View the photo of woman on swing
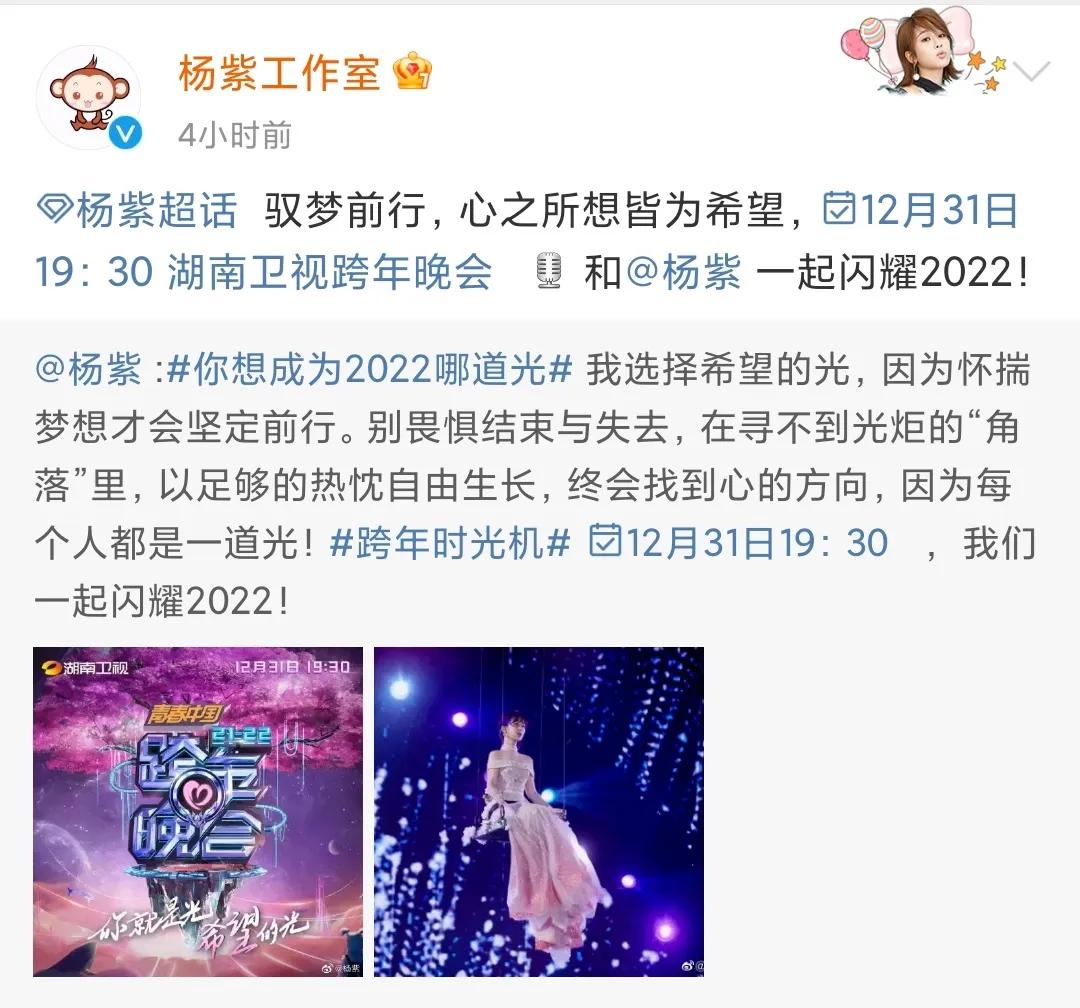 click(x=539, y=811)
